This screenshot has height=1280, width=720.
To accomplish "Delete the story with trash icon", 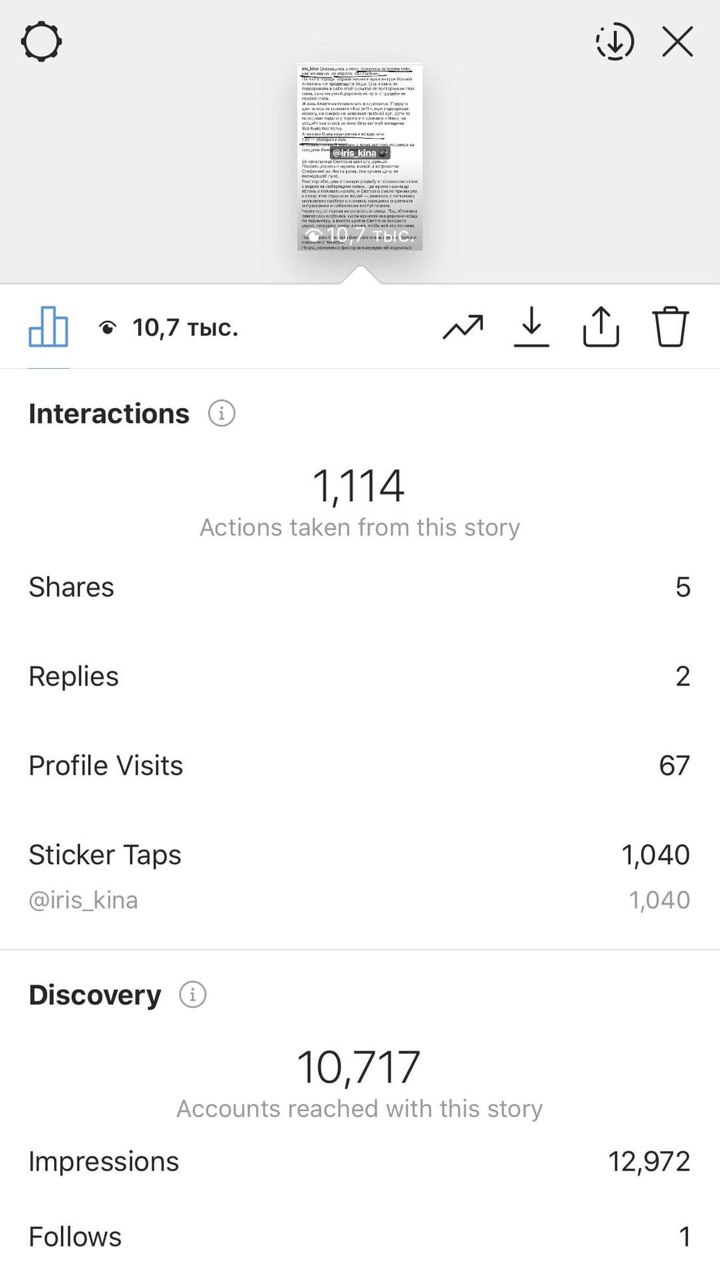I will pos(671,327).
